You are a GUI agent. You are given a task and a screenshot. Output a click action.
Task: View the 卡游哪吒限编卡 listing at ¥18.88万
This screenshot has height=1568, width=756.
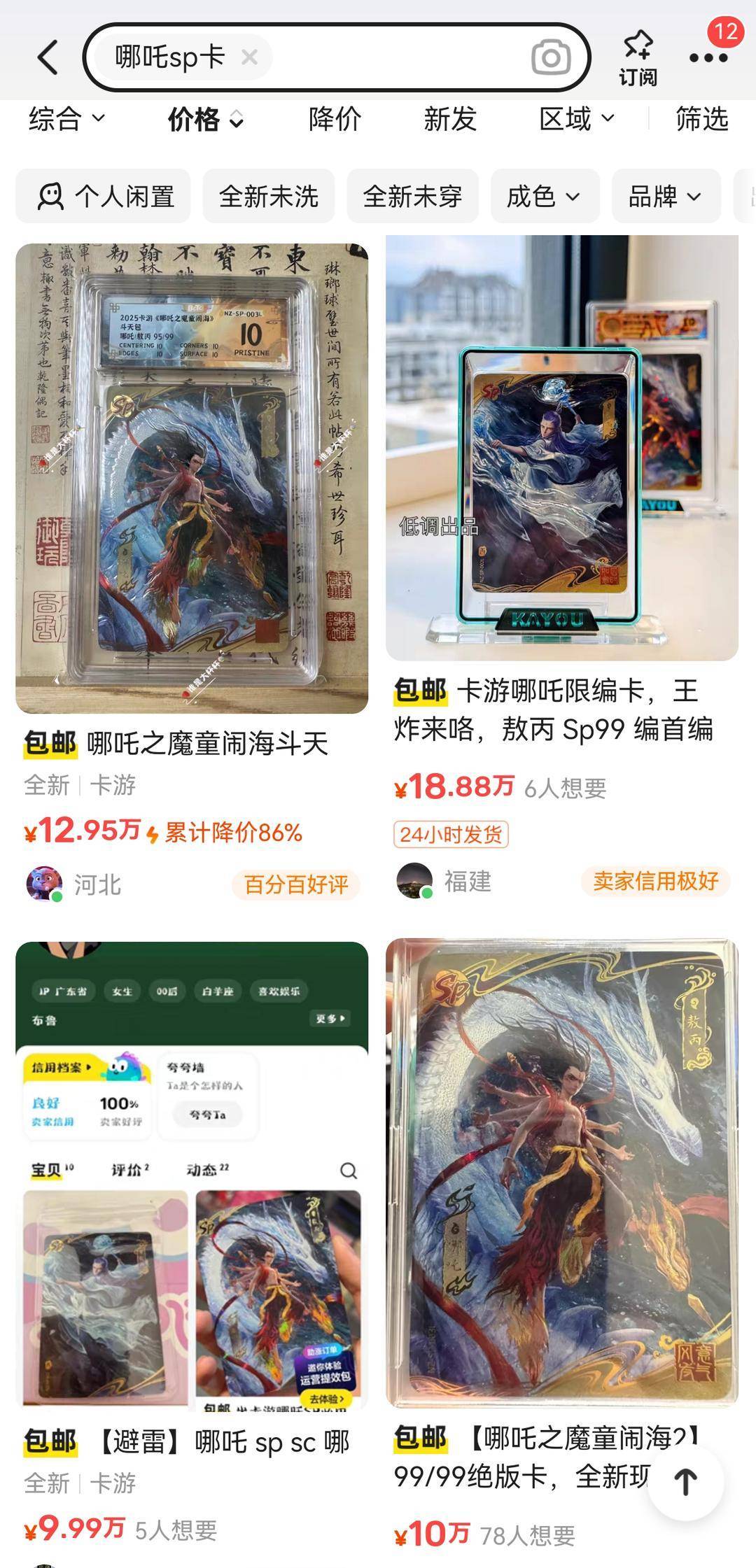561,448
